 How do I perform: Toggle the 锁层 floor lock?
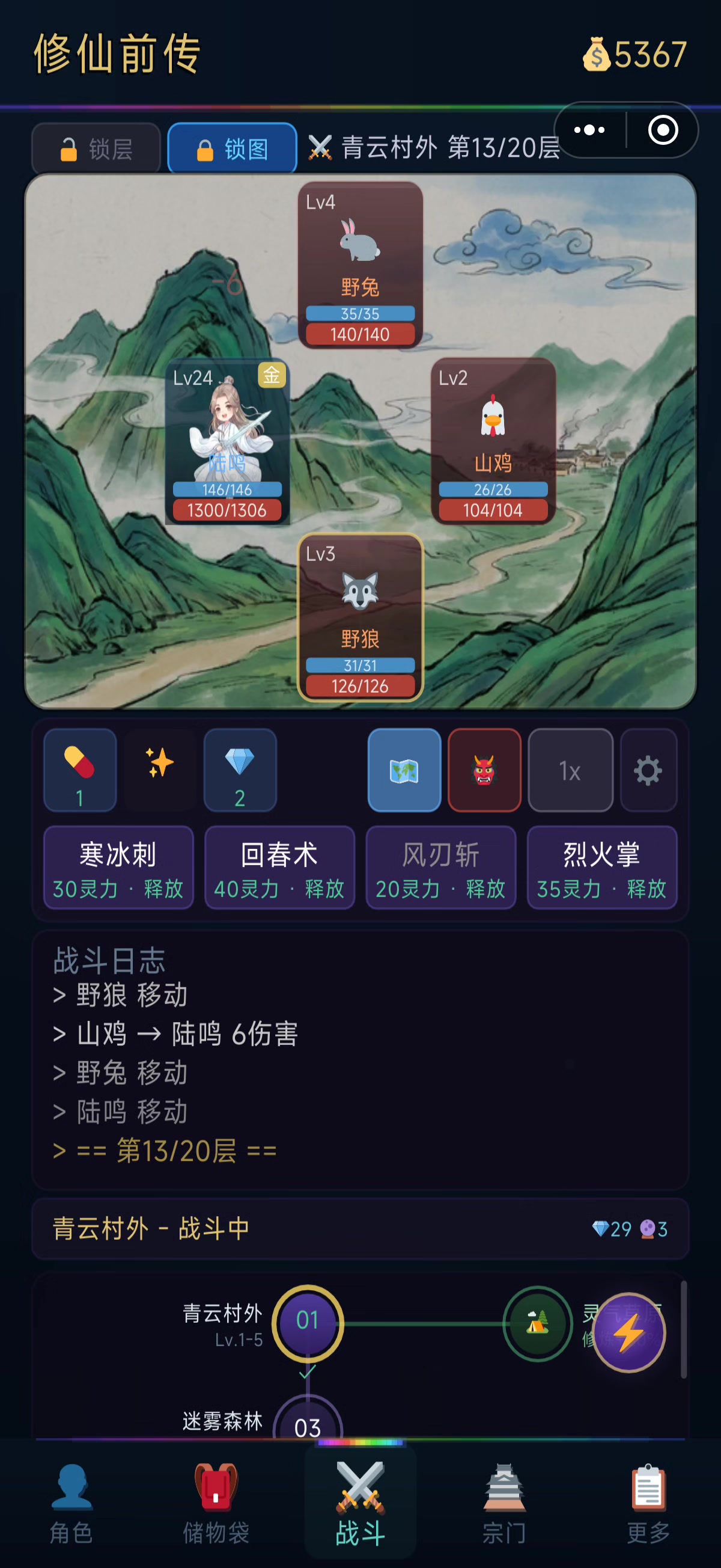pos(96,149)
